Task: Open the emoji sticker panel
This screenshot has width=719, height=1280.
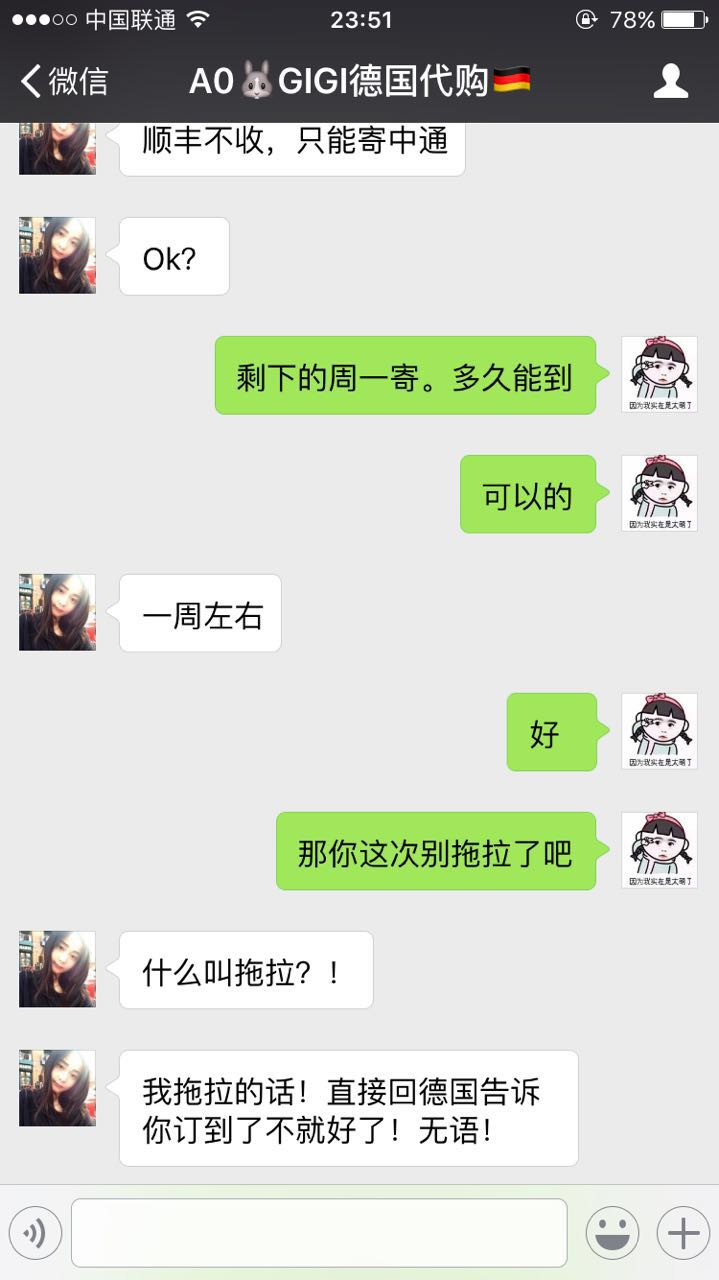Action: click(612, 1233)
